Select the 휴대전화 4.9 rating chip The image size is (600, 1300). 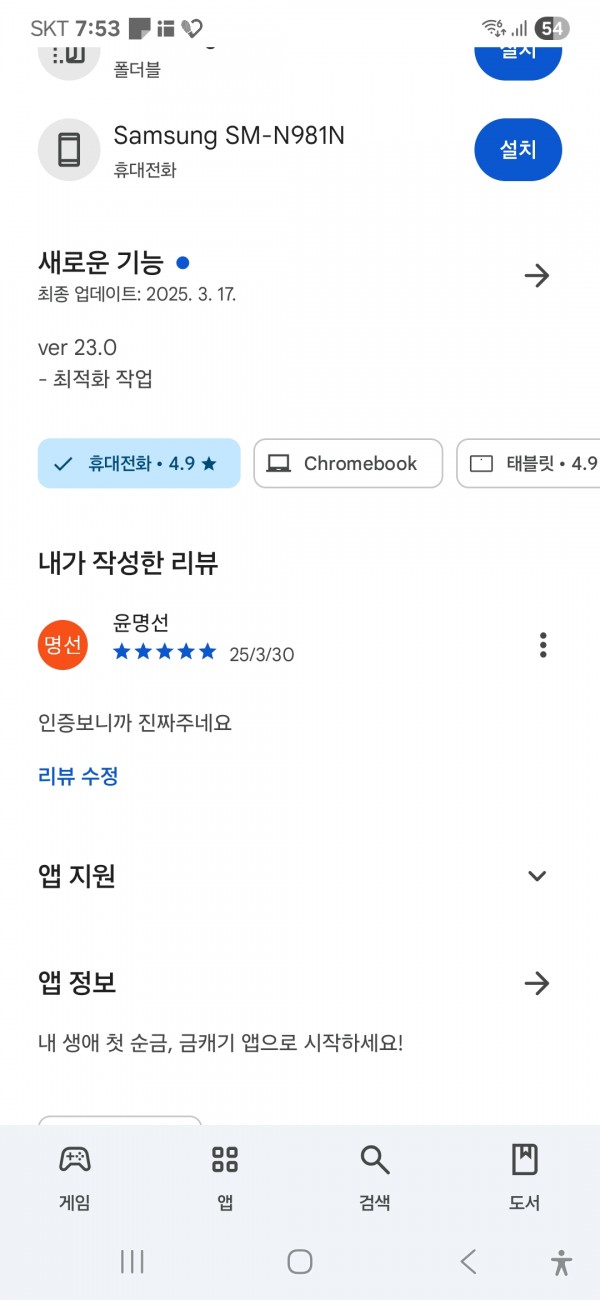(139, 463)
